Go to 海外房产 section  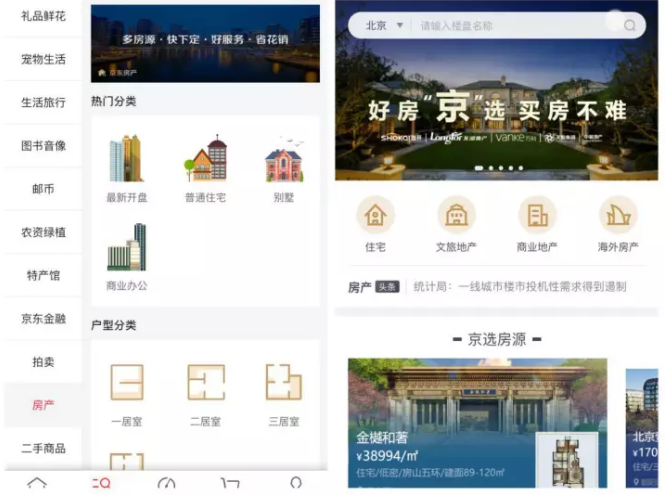pos(618,224)
